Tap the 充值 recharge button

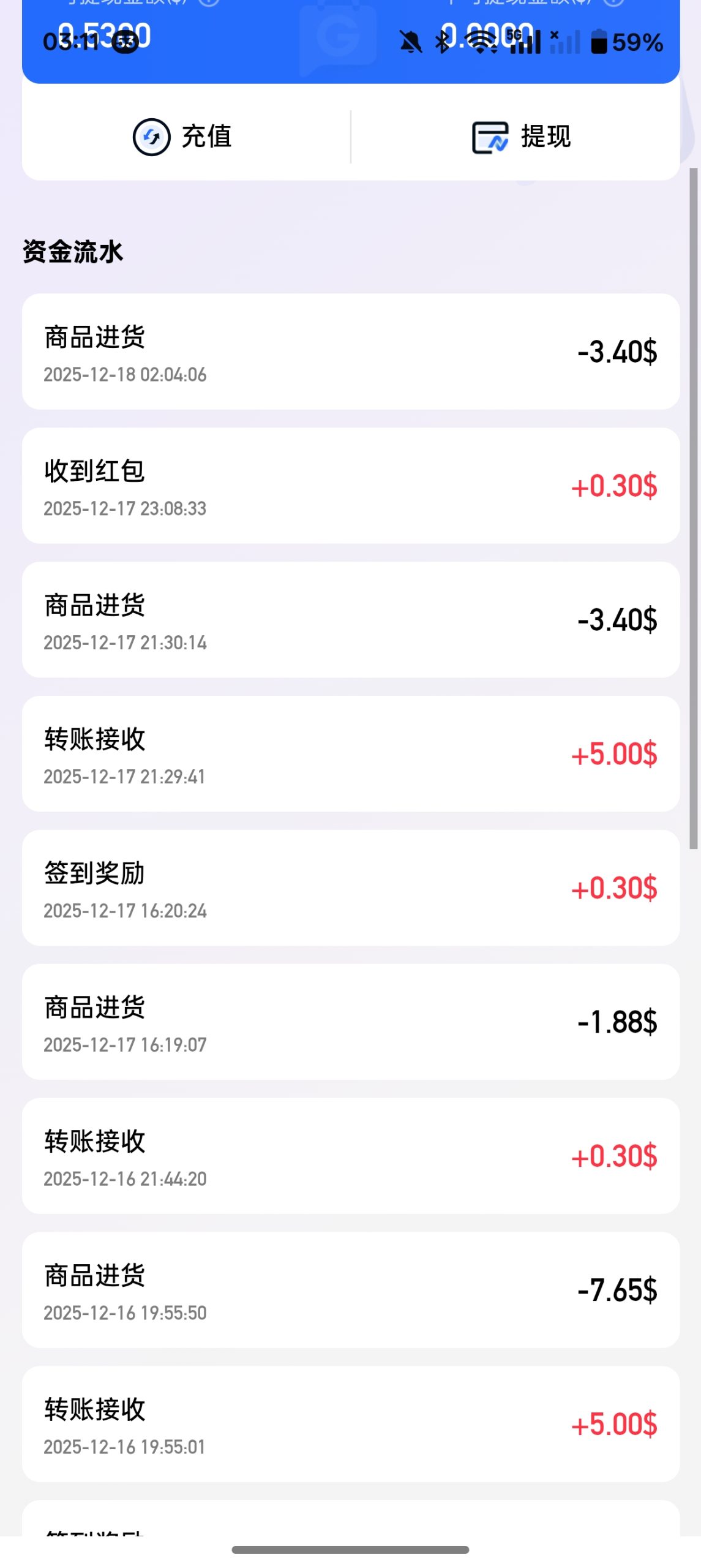(x=182, y=137)
